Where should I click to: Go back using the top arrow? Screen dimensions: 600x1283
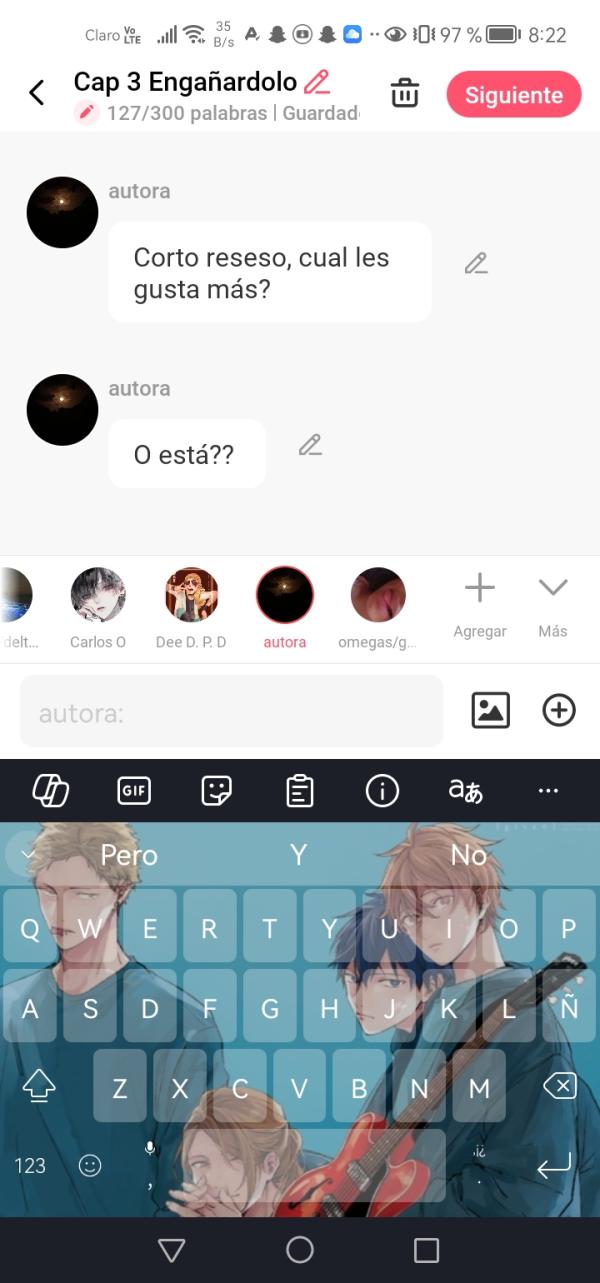click(x=37, y=94)
